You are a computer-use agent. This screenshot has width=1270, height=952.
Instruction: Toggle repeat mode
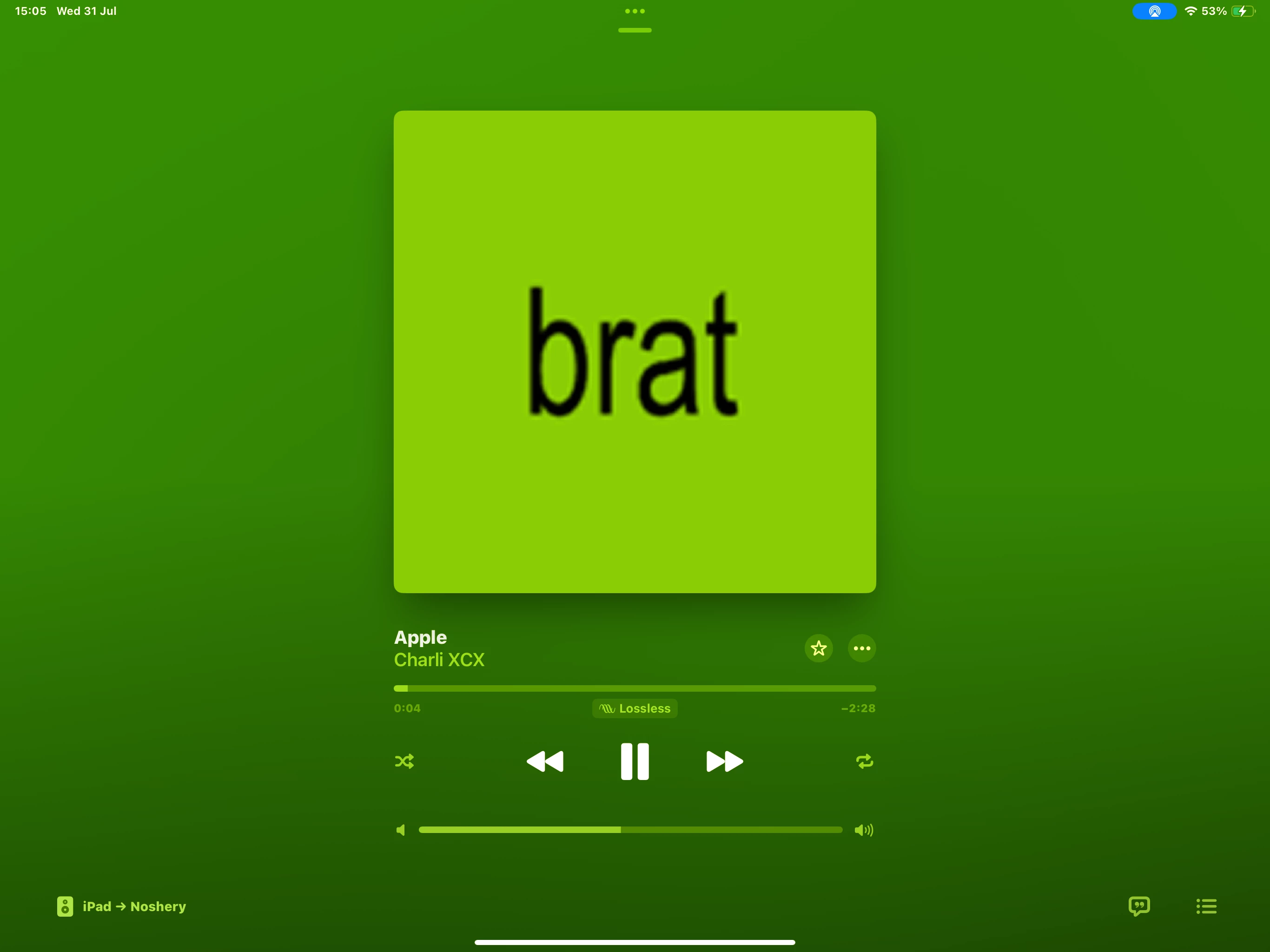(864, 761)
